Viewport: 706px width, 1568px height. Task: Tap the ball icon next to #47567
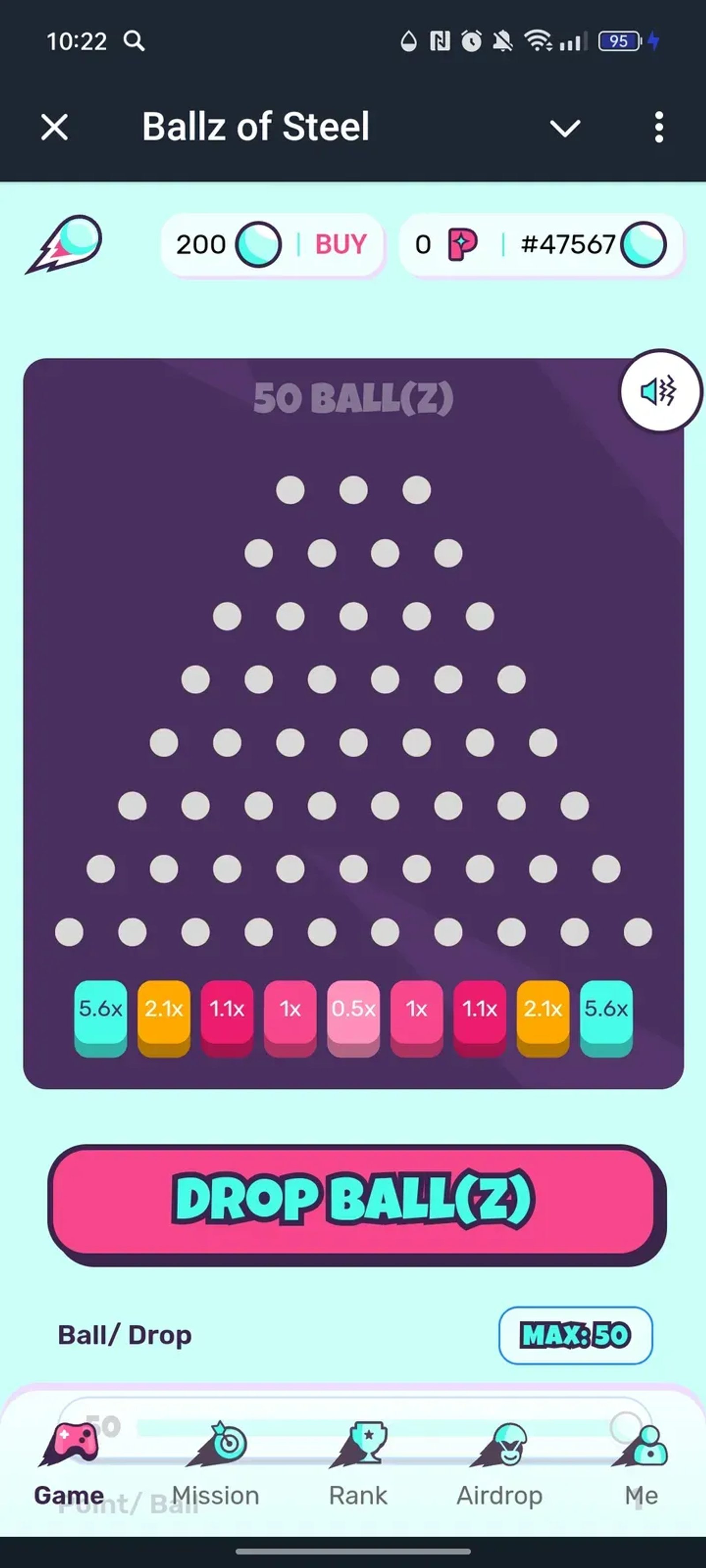click(x=643, y=244)
